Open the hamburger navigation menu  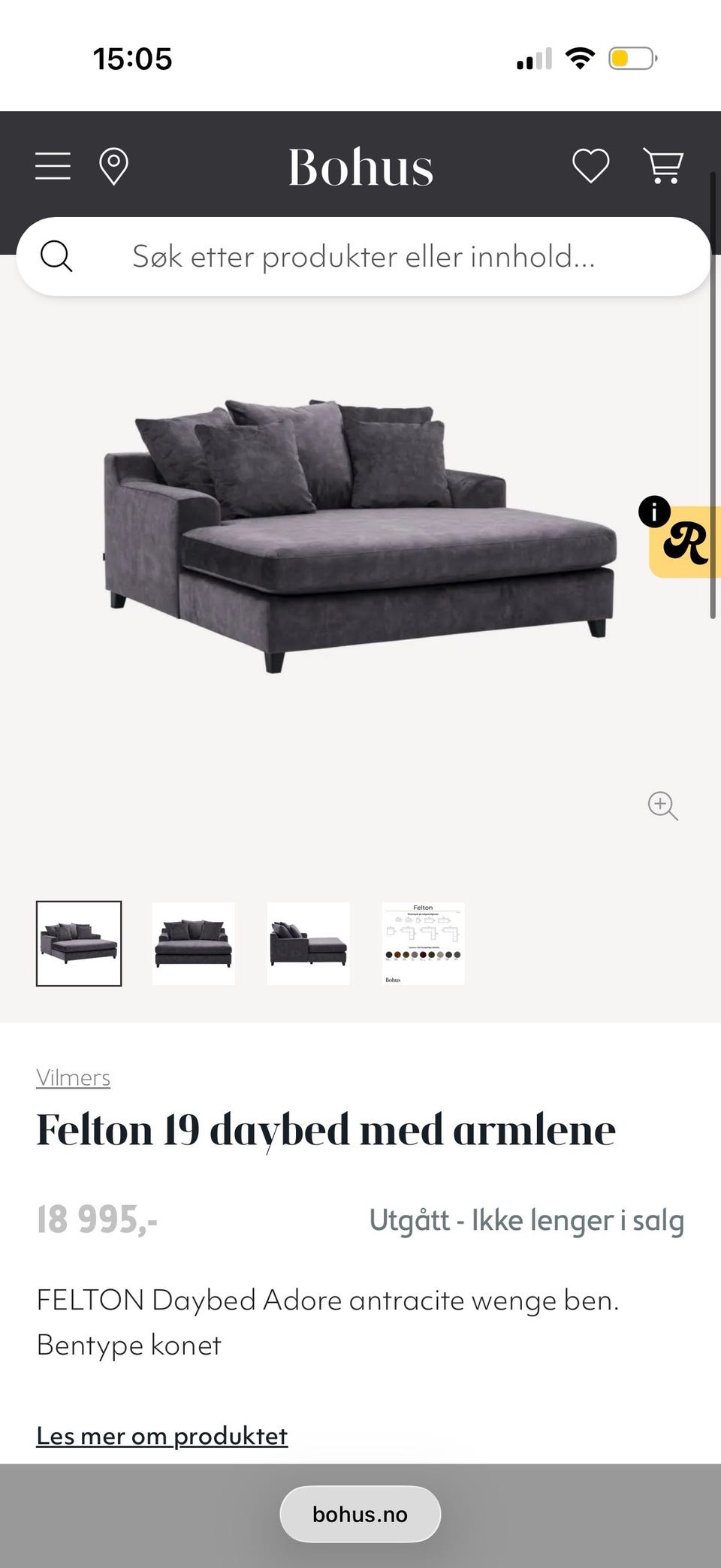[52, 167]
